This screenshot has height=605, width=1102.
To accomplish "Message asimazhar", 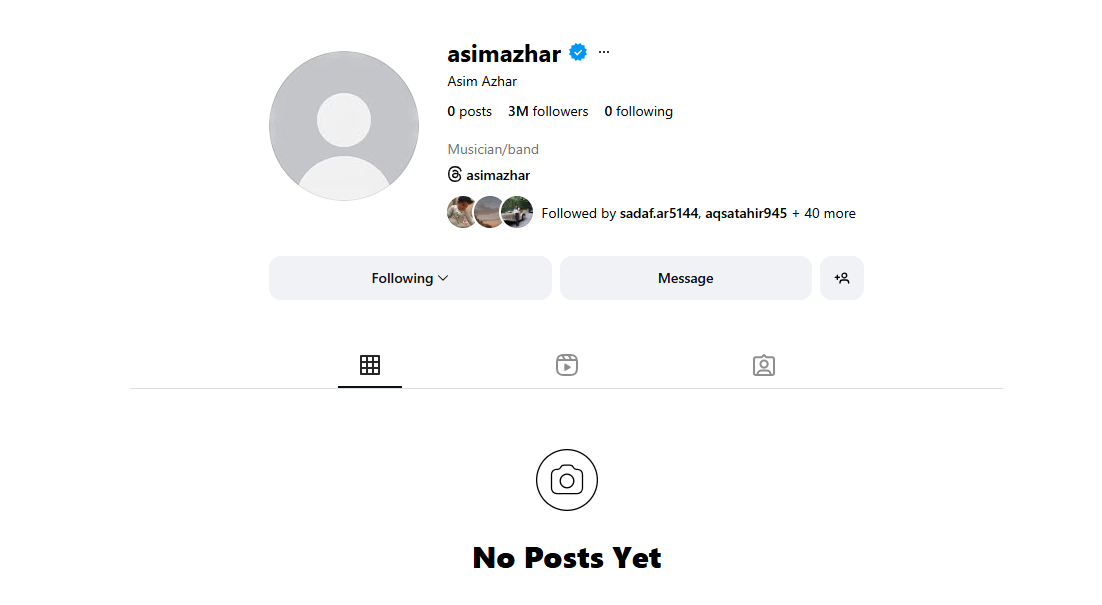I will click(685, 278).
